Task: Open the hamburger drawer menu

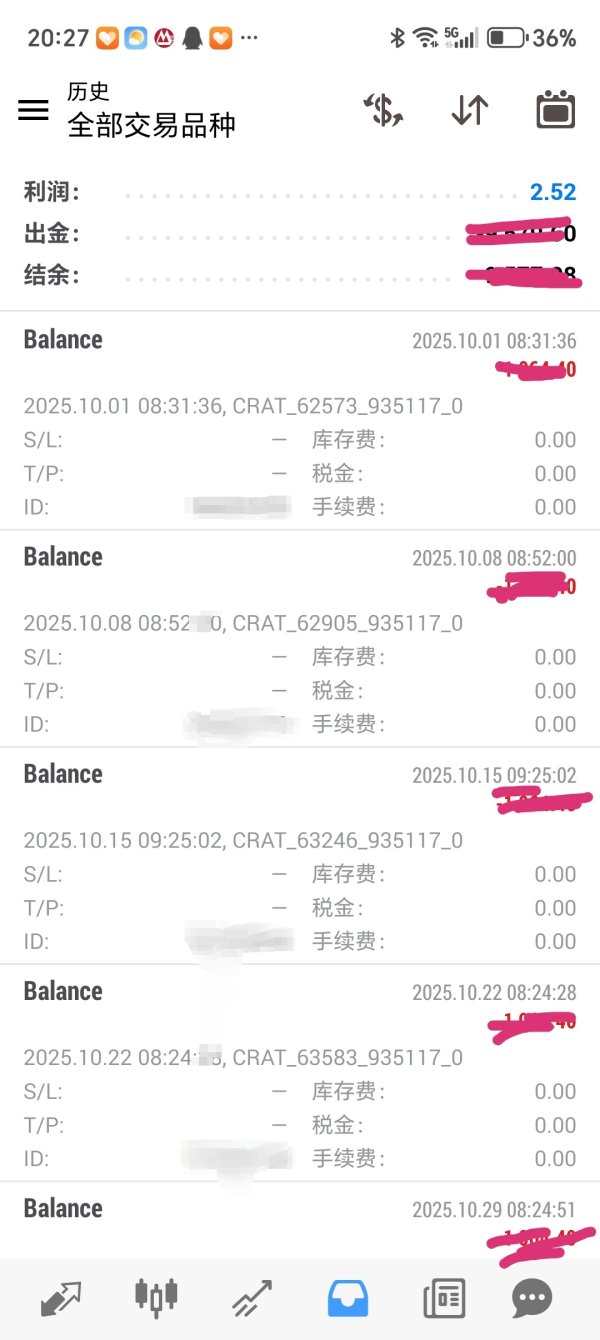Action: [34, 110]
